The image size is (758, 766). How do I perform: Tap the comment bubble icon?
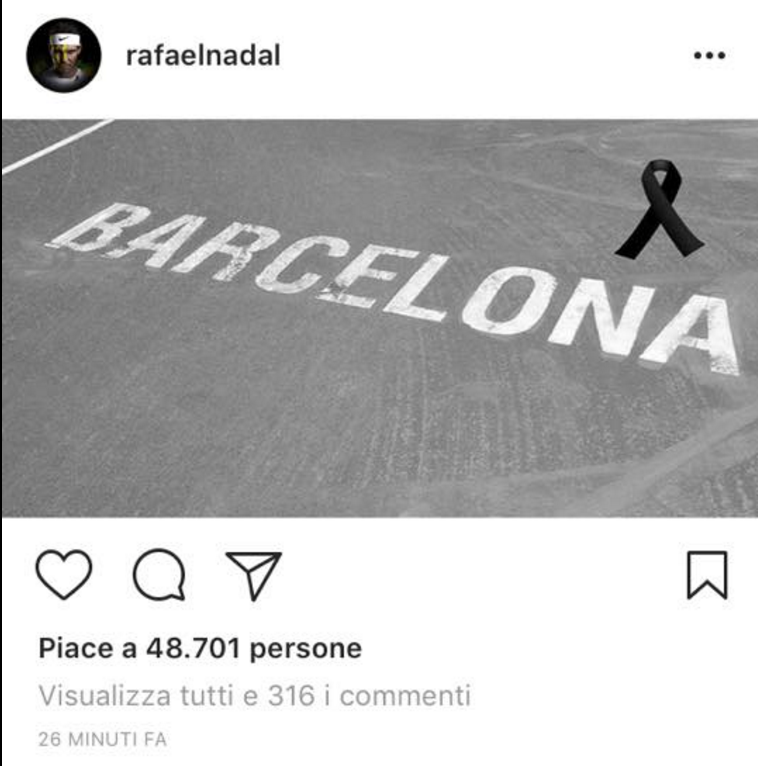159,575
